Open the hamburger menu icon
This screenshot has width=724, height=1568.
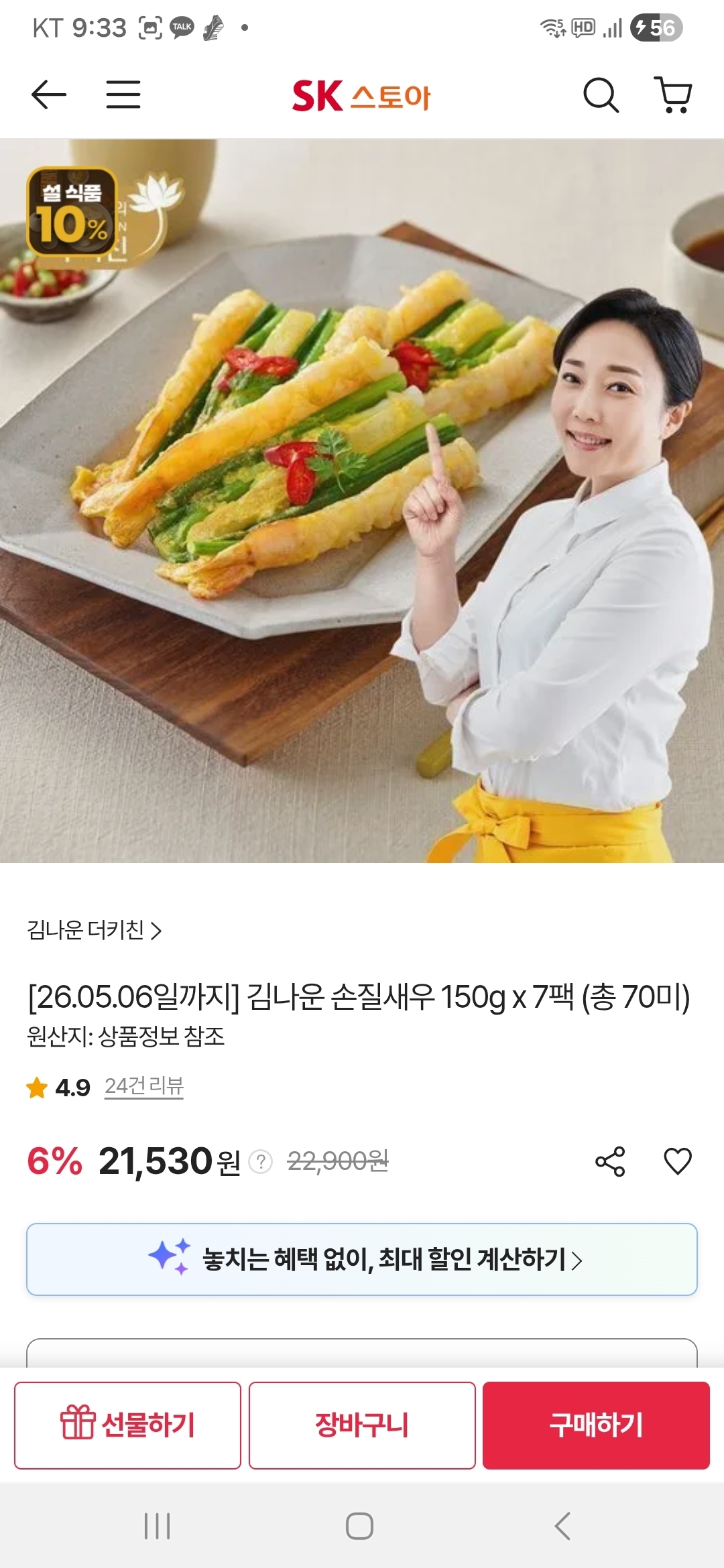tap(124, 95)
